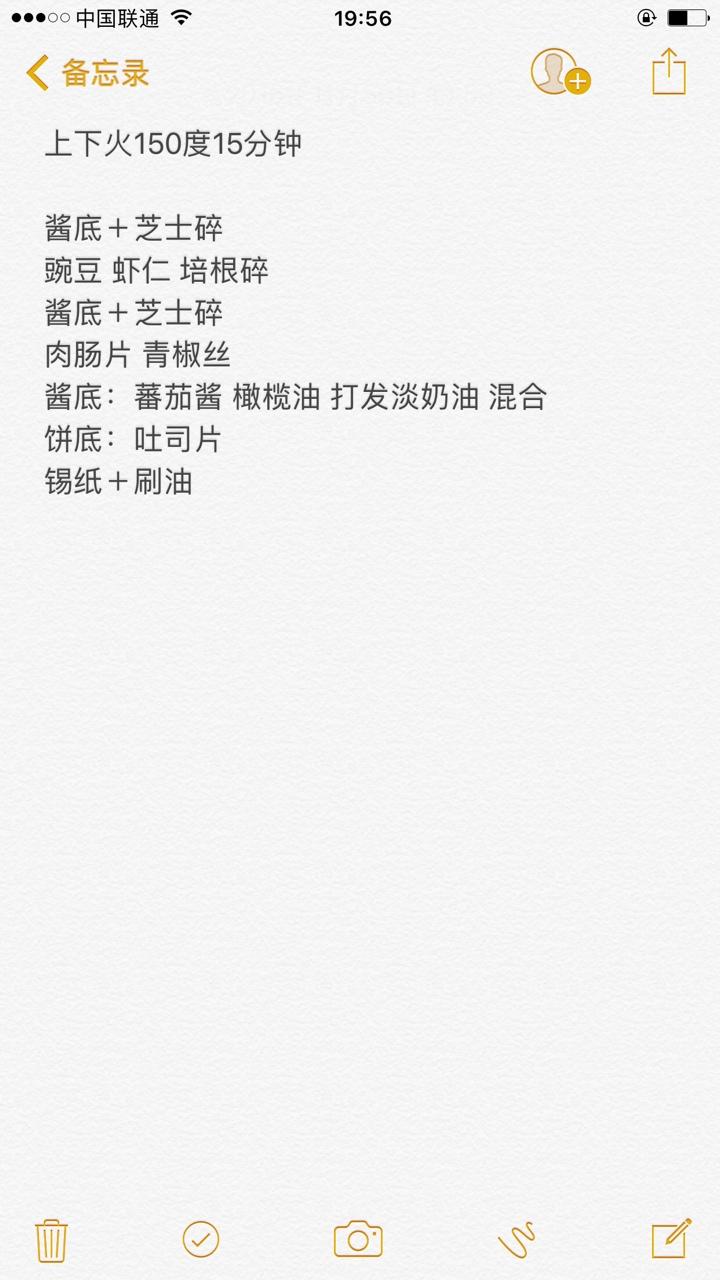Start a sketch drawing

pos(516,1240)
